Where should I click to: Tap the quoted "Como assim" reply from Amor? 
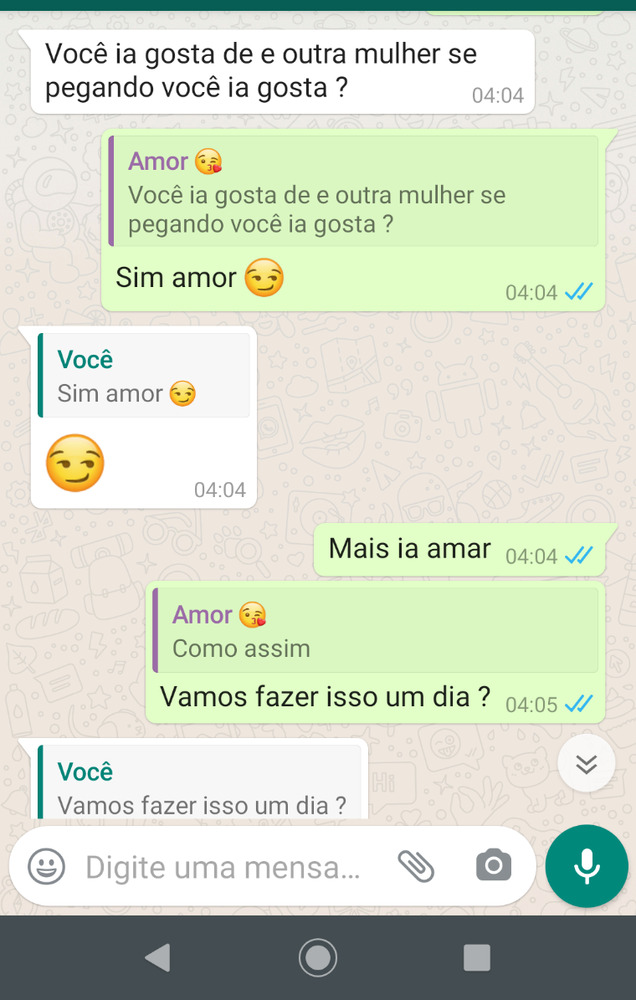(376, 631)
